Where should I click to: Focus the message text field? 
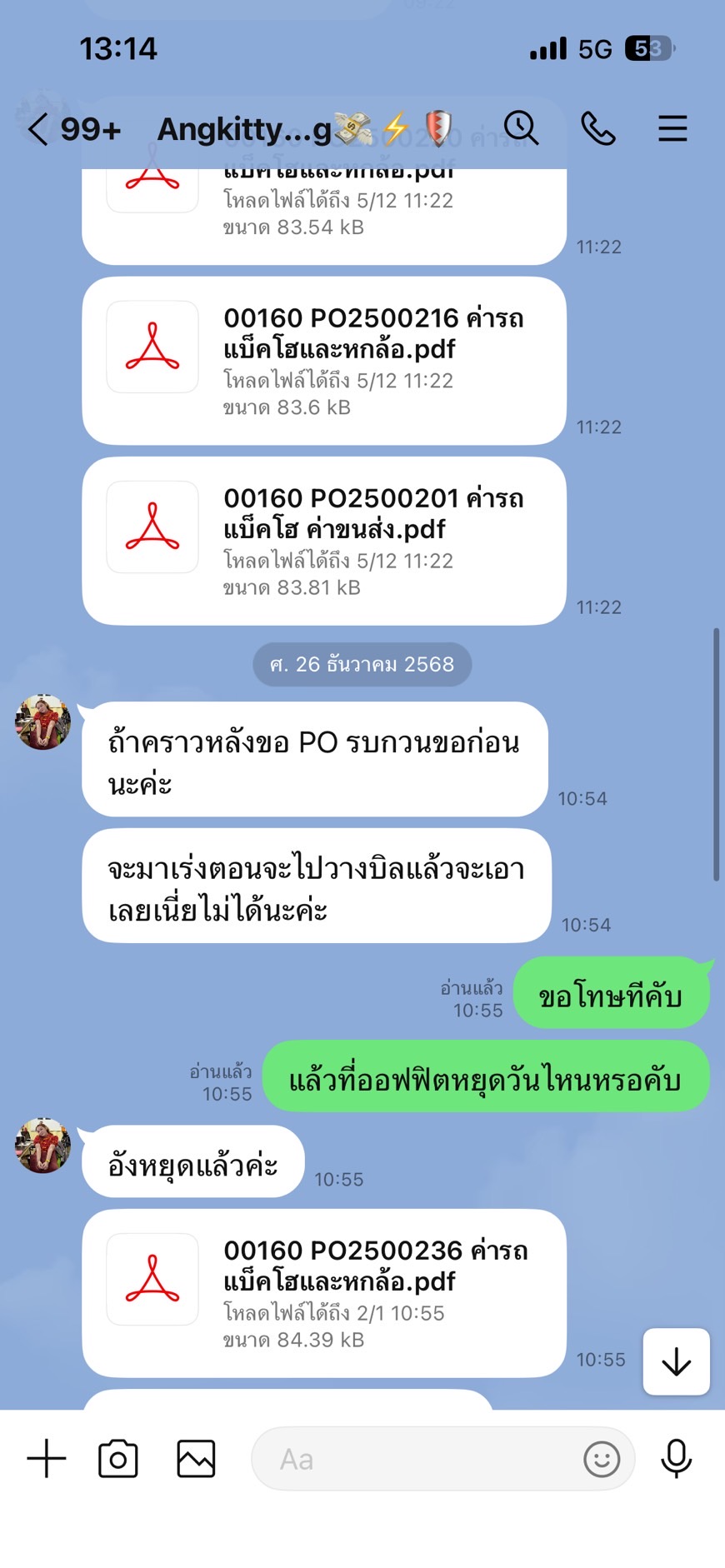pos(417,1459)
